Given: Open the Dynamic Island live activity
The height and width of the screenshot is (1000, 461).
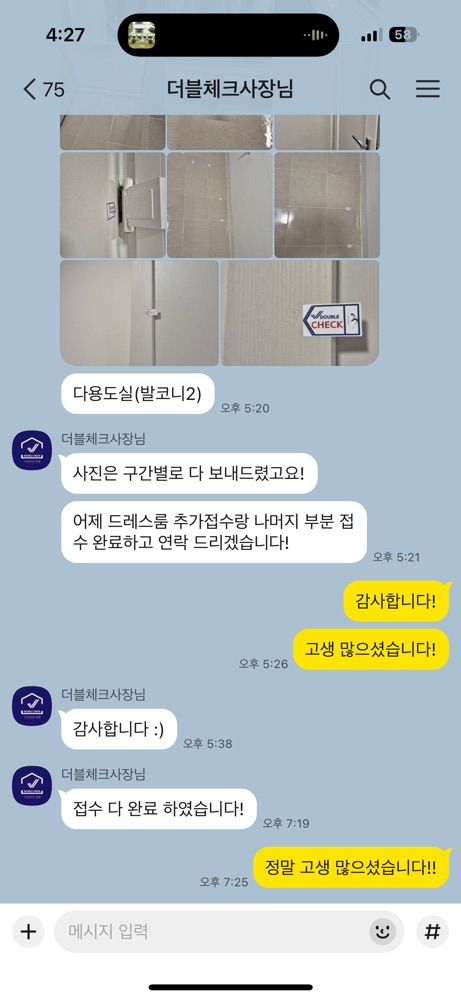Looking at the screenshot, I should pos(228,34).
